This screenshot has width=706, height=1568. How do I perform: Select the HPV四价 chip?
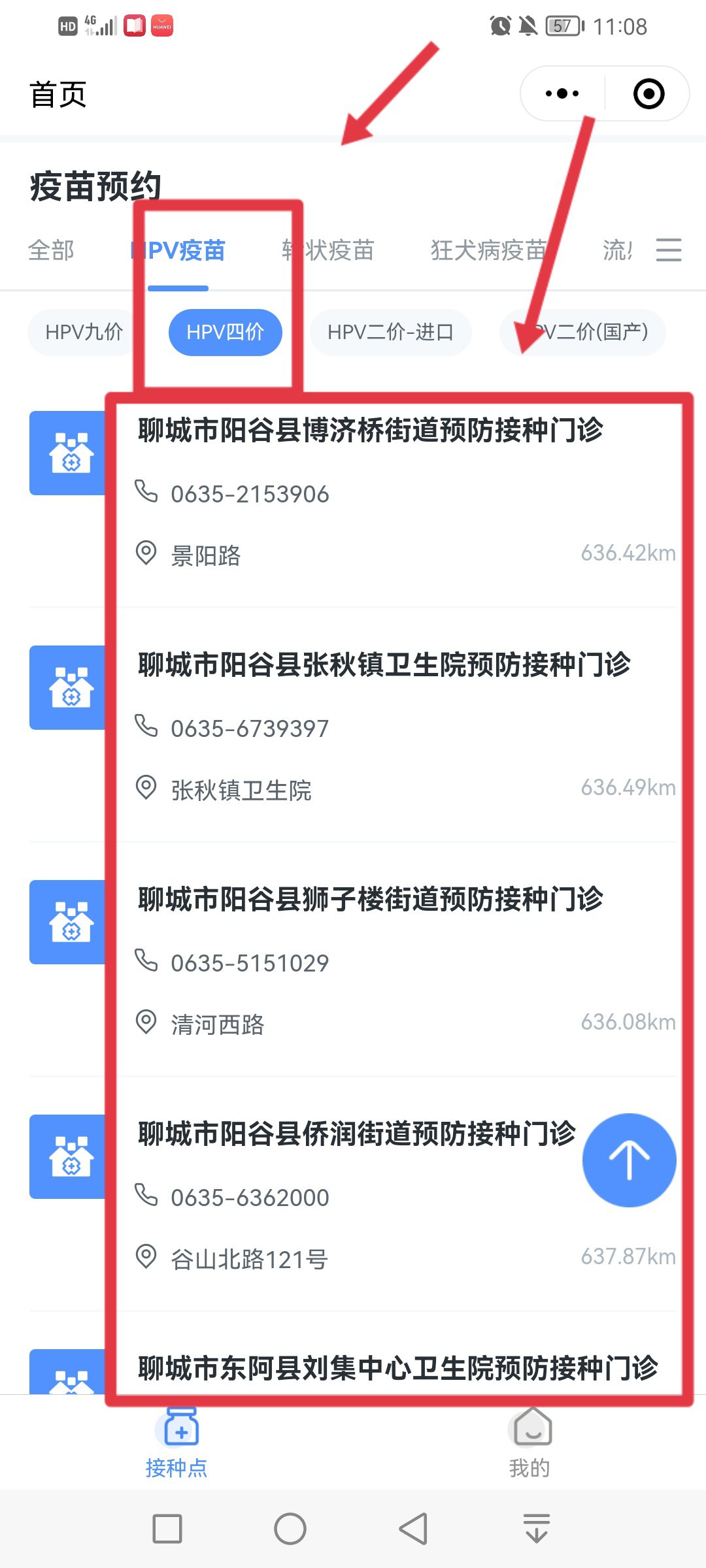pyautogui.click(x=225, y=332)
